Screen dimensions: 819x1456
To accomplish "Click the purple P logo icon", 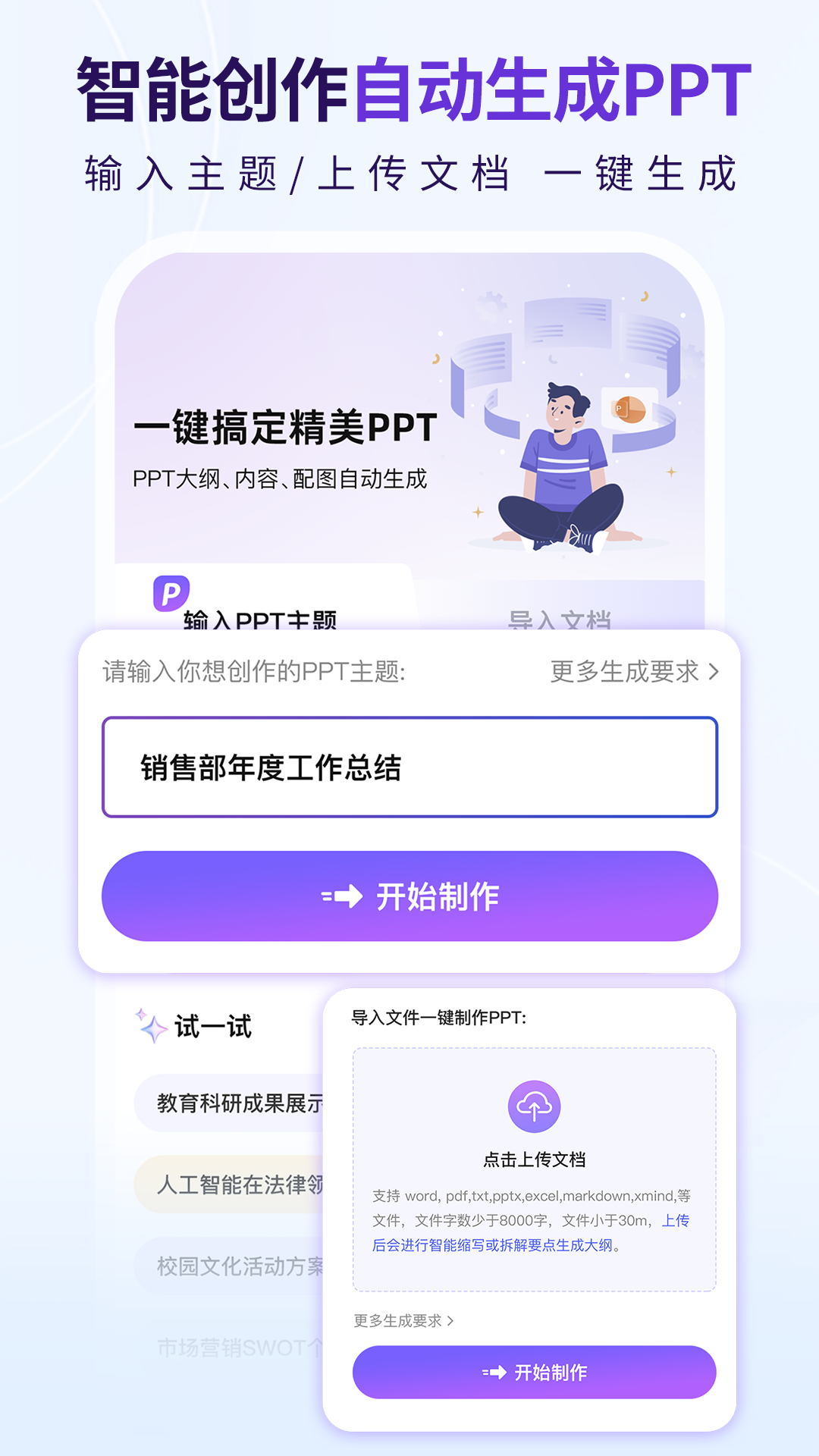I will click(x=171, y=592).
